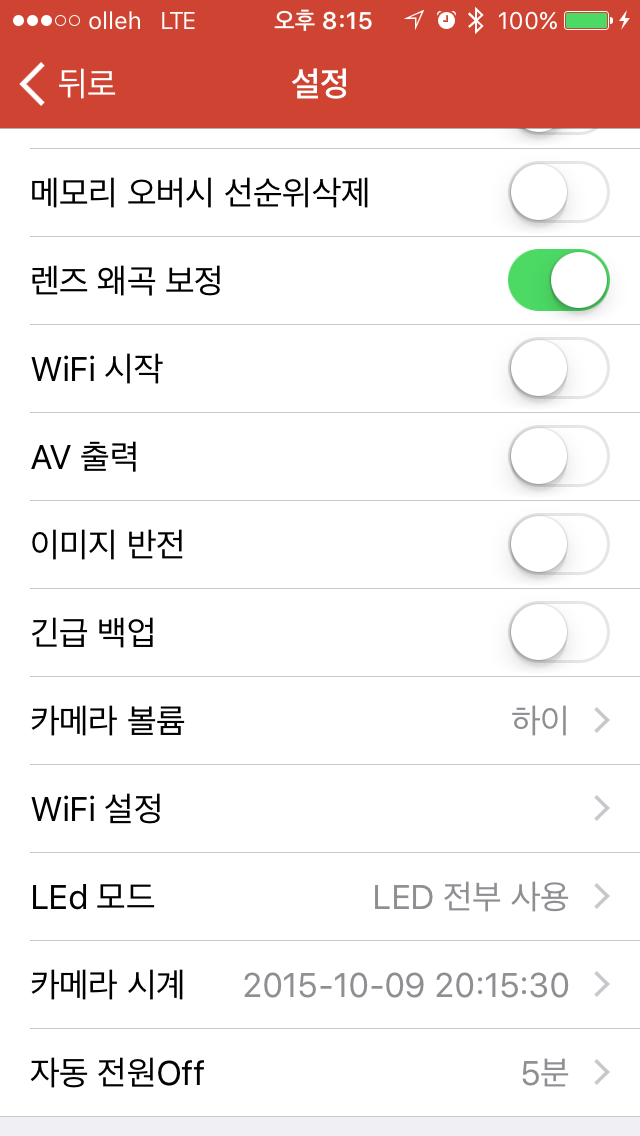Open 카메라 시계 setting
This screenshot has width=640, height=1136.
tap(320, 985)
